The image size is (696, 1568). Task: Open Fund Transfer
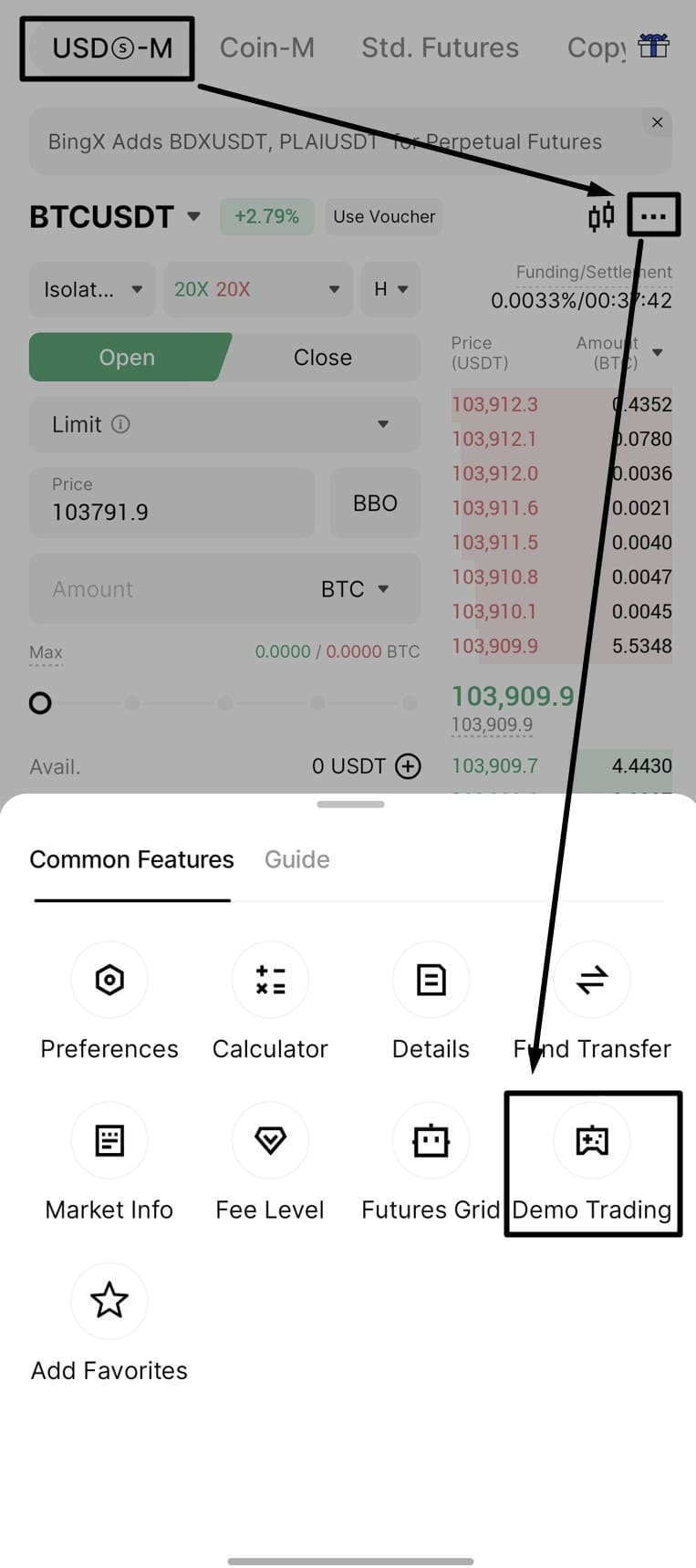pyautogui.click(x=592, y=981)
